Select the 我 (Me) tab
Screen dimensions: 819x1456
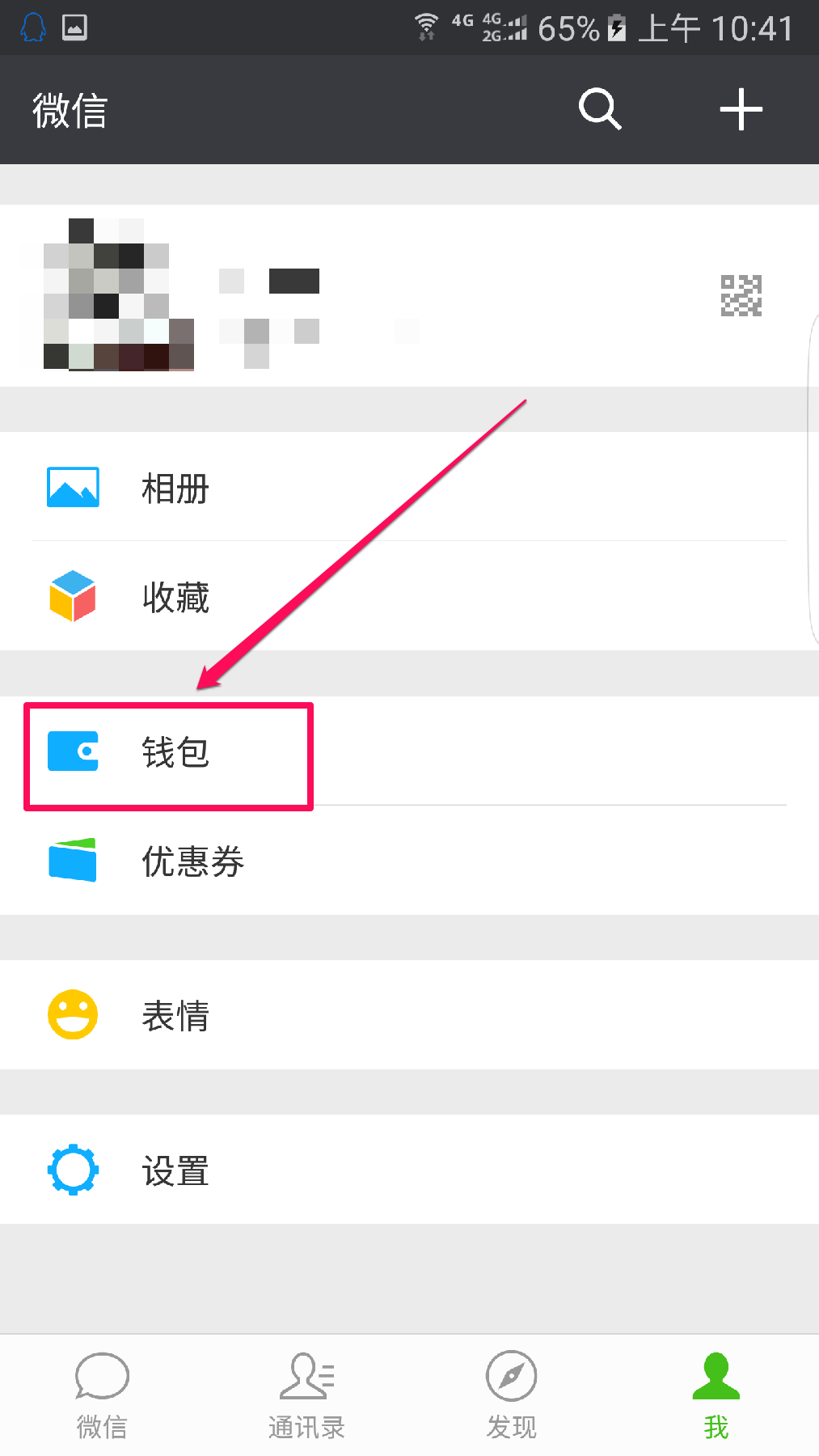tap(716, 1395)
